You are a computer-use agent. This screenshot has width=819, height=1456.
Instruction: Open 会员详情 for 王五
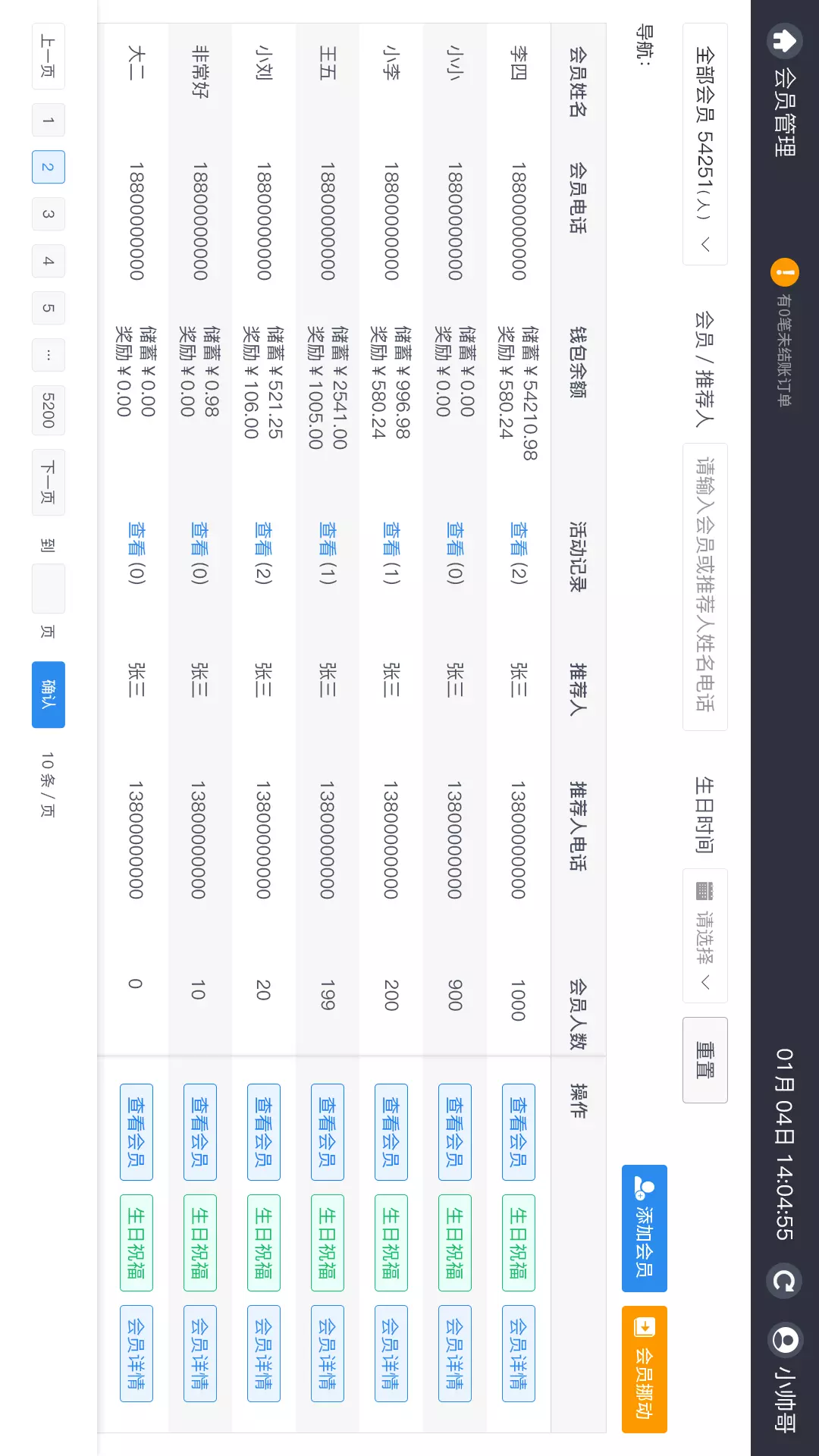[x=328, y=1353]
